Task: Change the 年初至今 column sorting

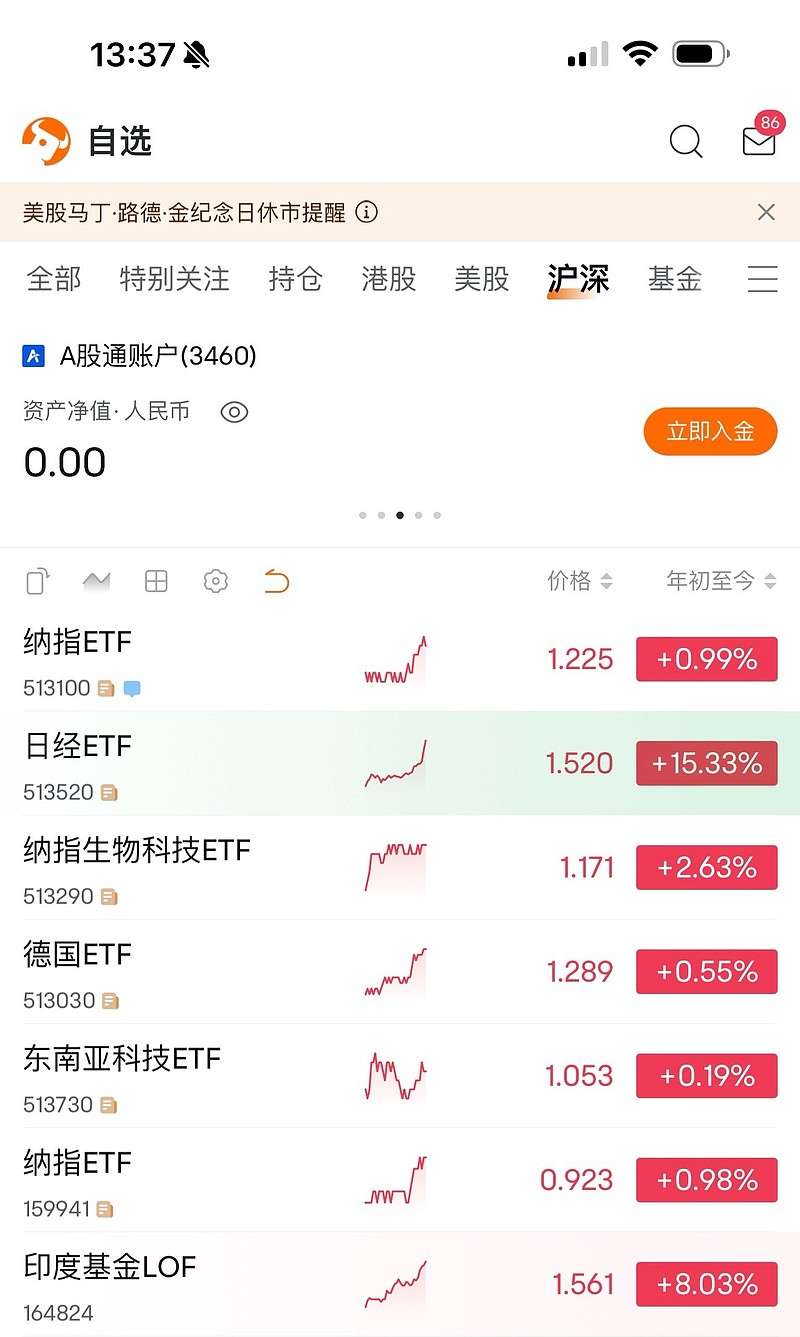Action: click(x=721, y=581)
